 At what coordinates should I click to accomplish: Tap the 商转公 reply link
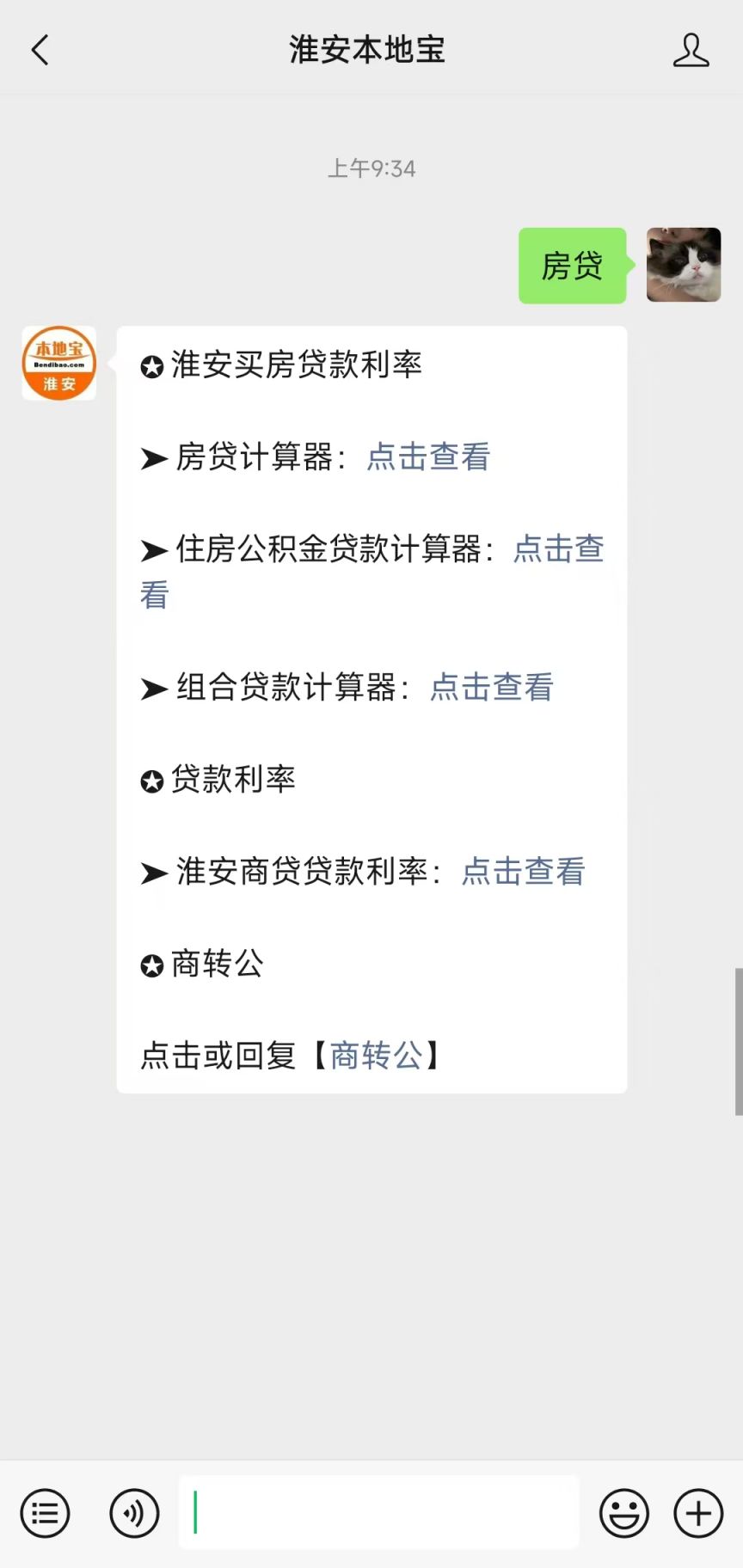coord(376,1055)
